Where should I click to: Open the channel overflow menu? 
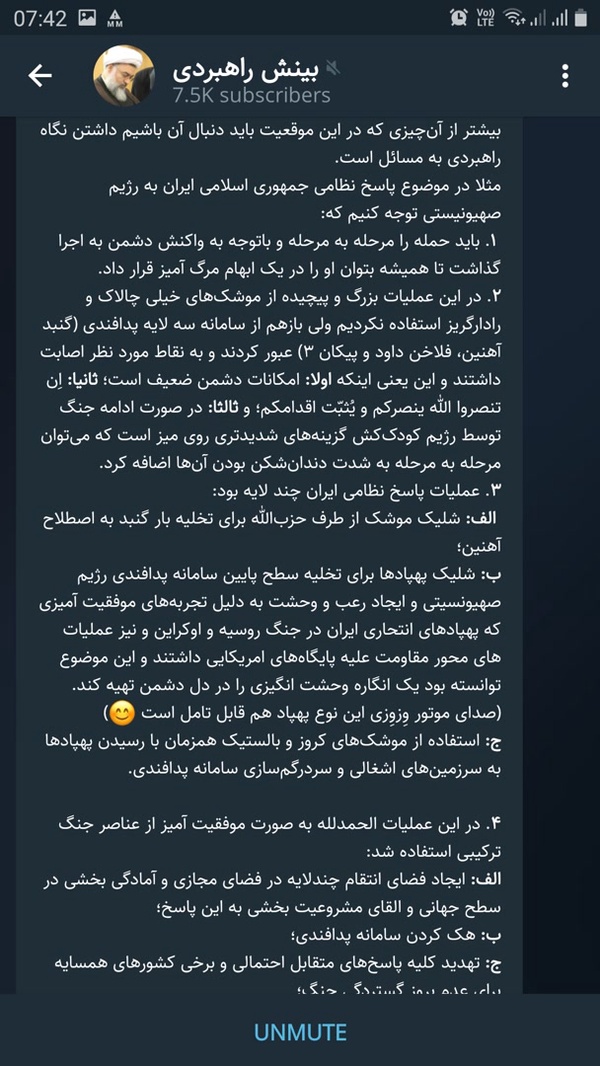[565, 76]
